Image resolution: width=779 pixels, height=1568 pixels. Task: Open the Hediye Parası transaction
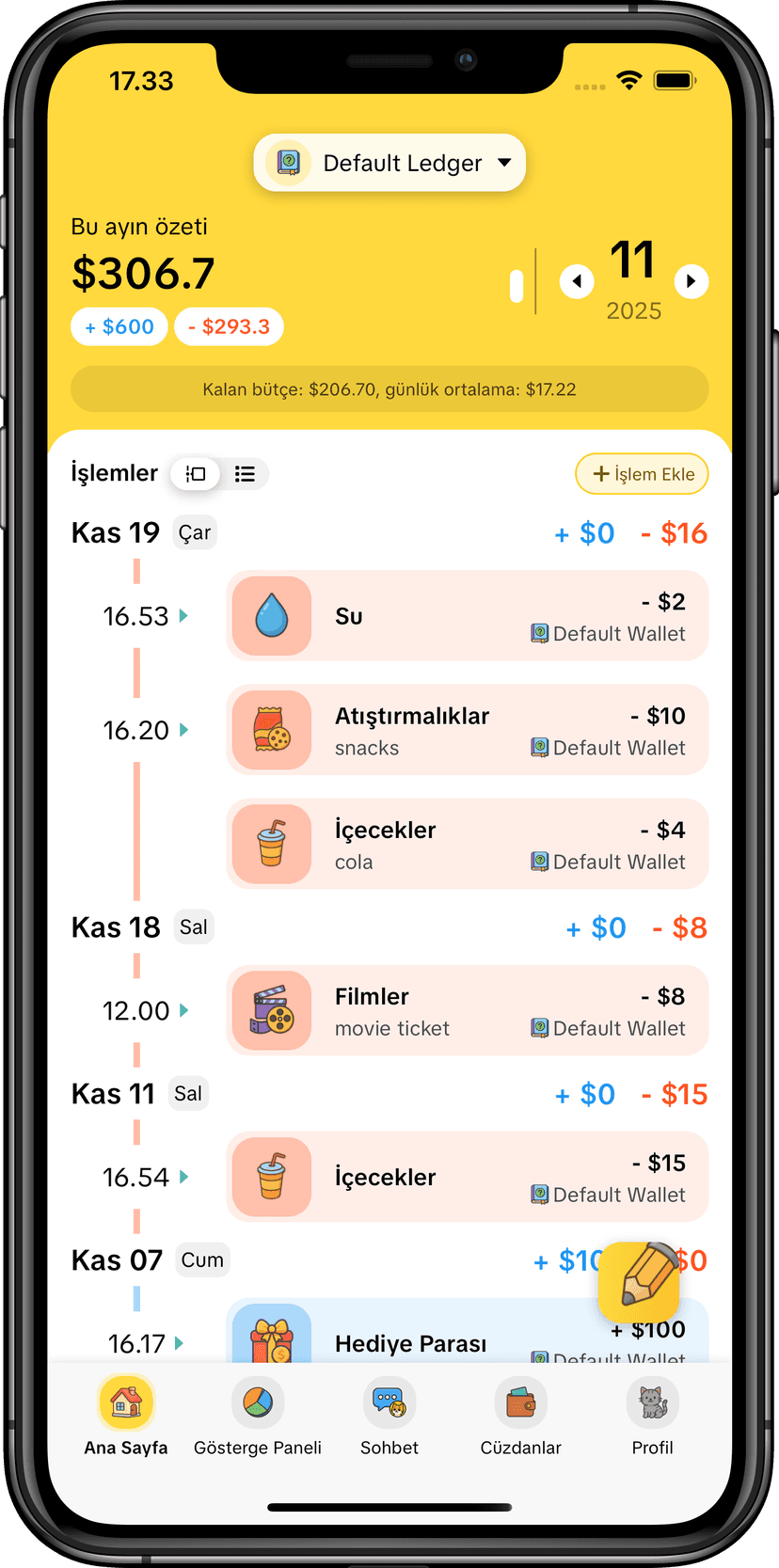click(414, 1336)
